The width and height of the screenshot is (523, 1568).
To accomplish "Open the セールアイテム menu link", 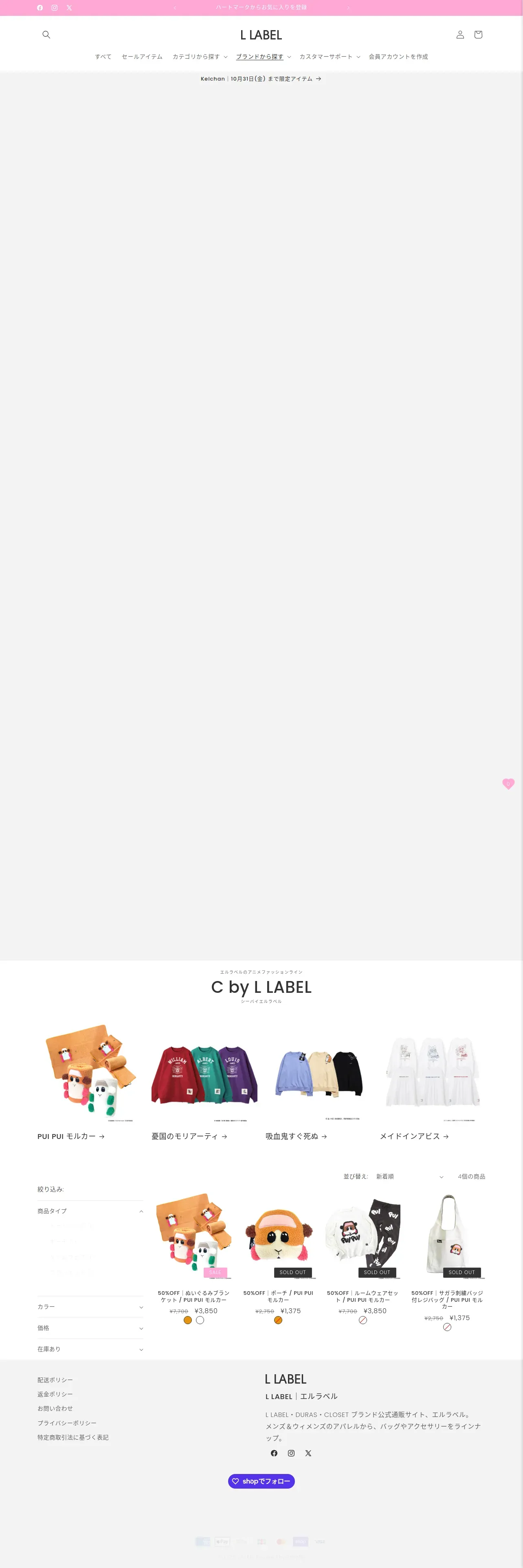I will pos(142,57).
